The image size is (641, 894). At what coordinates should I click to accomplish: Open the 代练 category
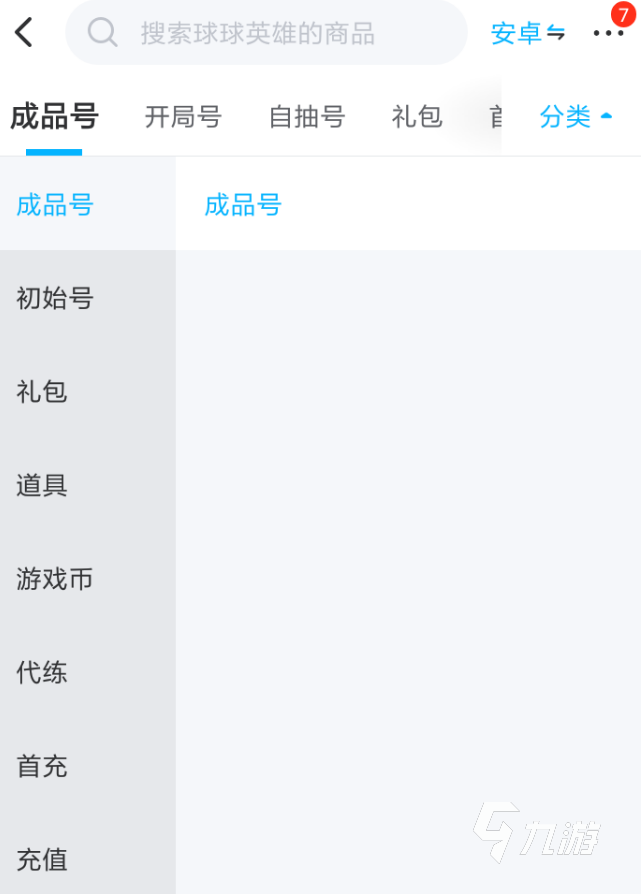pyautogui.click(x=42, y=672)
